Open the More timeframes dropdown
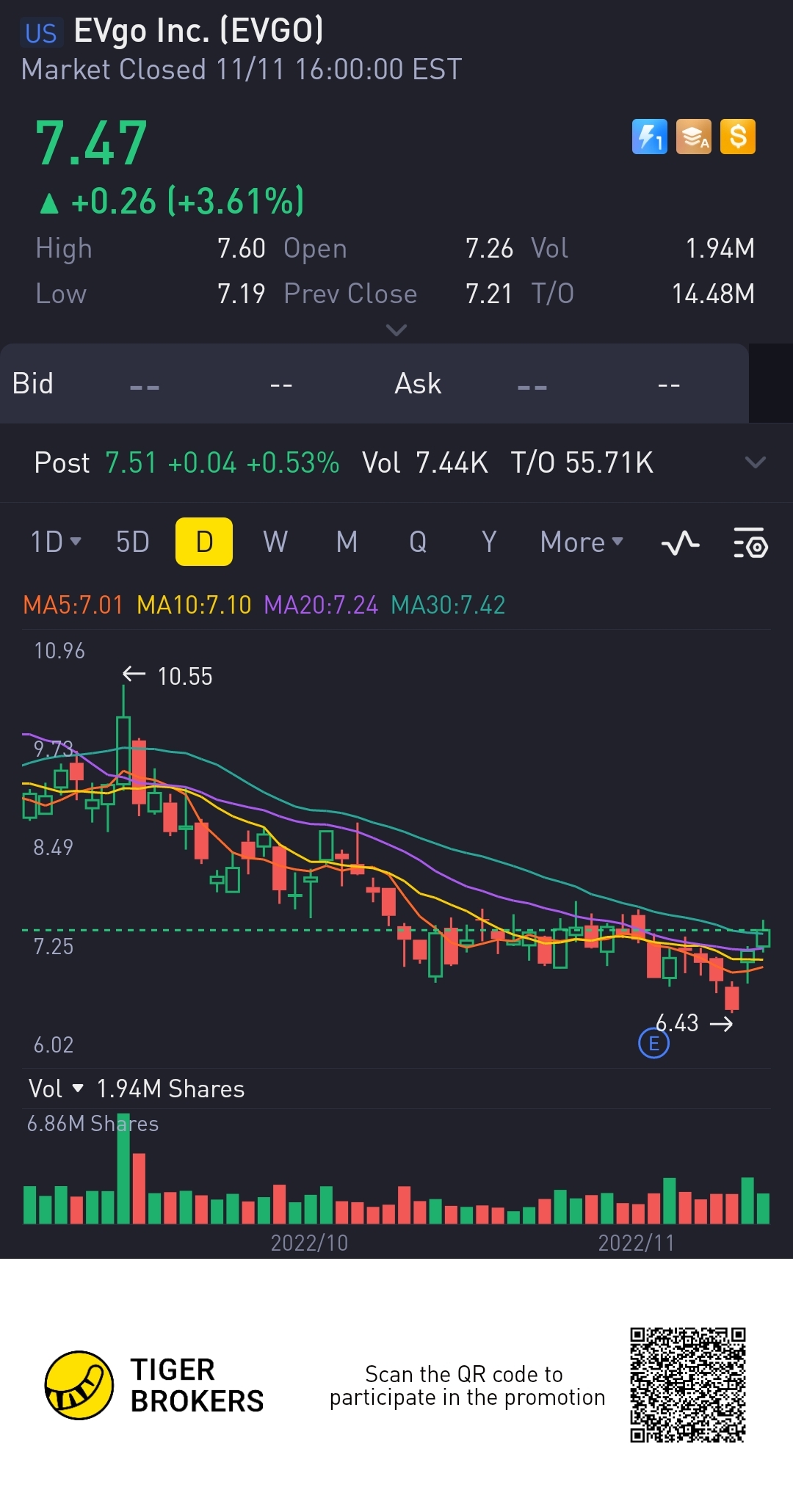793x1512 pixels. 582,542
